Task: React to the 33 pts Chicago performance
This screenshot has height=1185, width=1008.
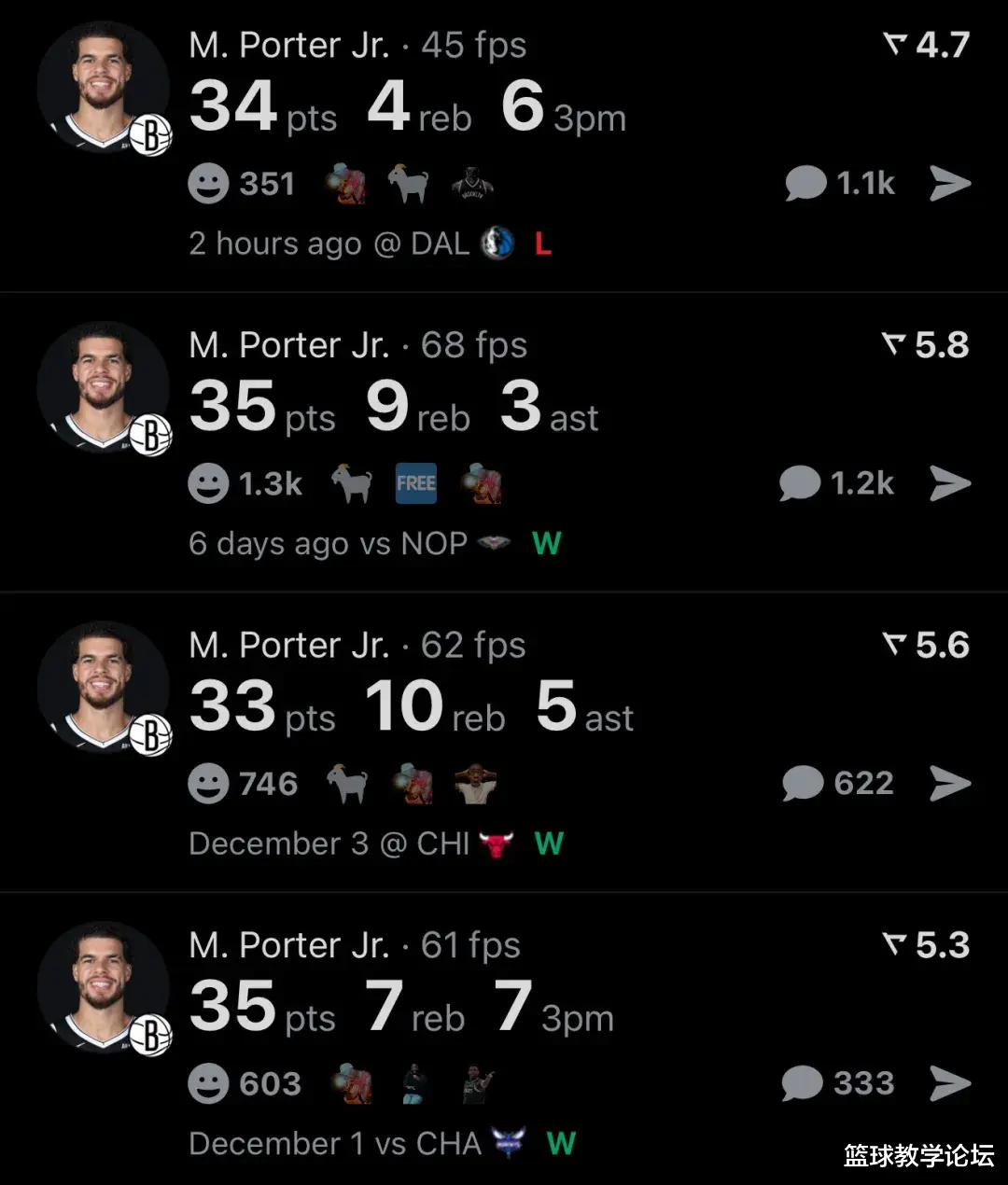Action: (x=208, y=784)
